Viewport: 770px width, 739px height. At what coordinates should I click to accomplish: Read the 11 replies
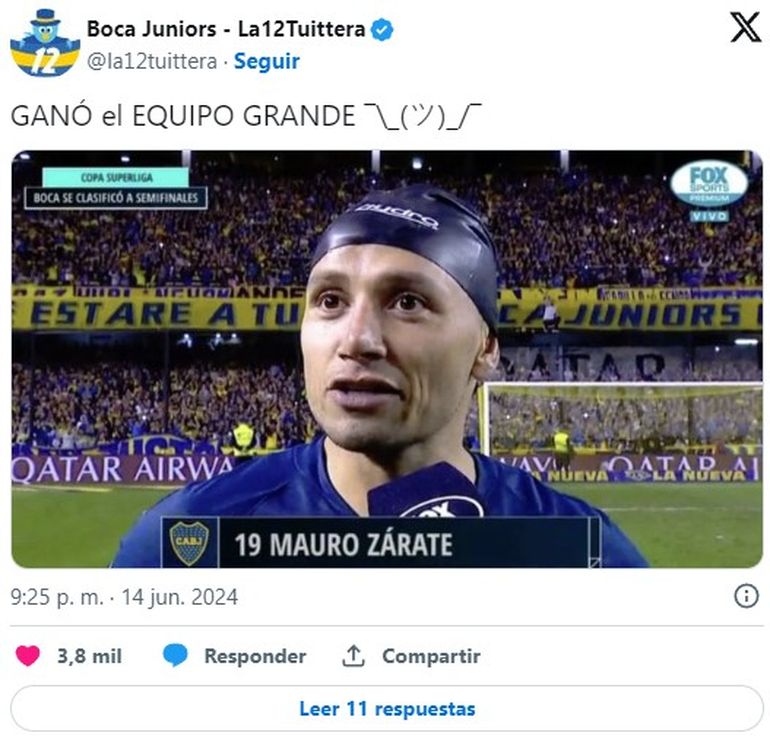(x=386, y=709)
